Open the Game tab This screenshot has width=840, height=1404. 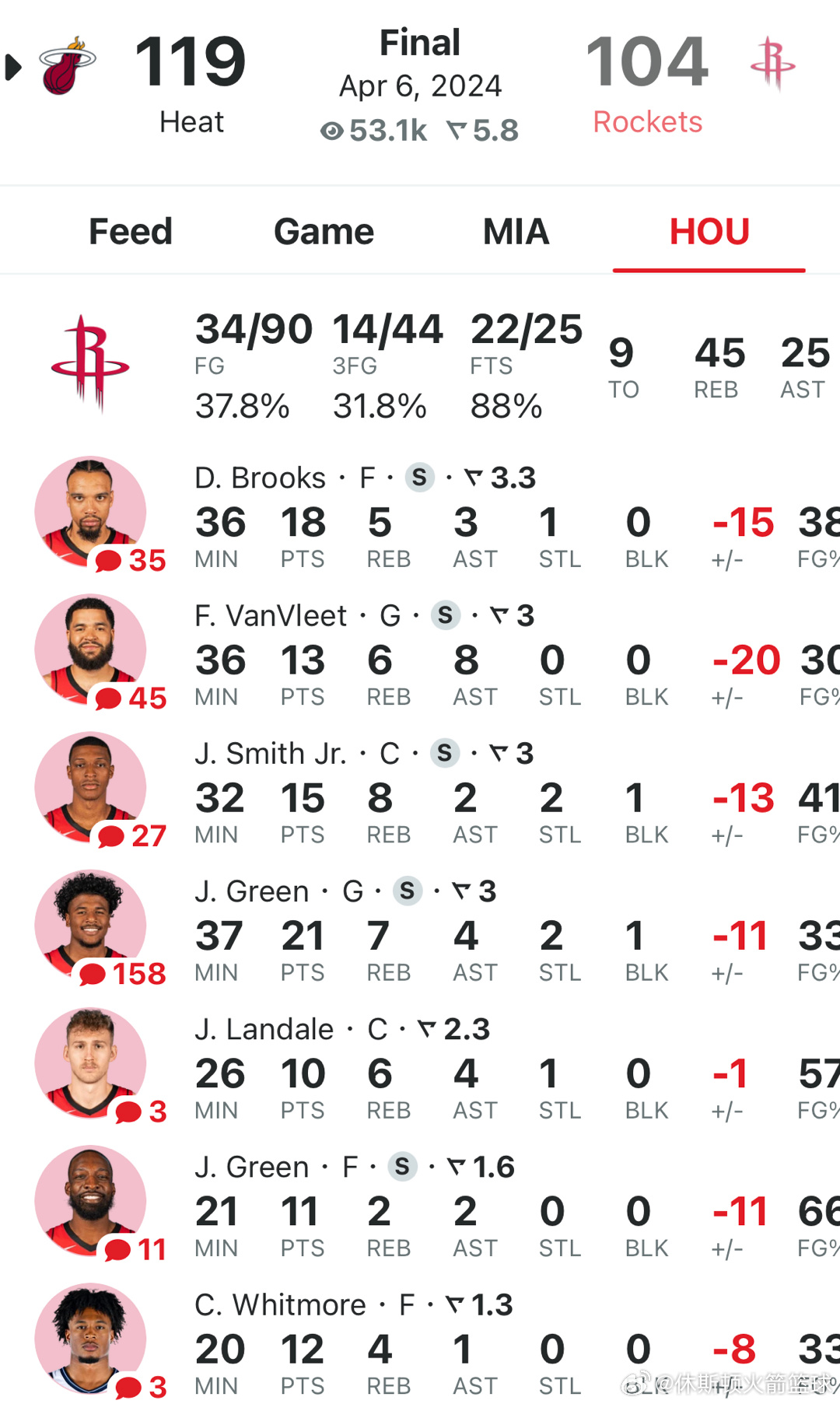click(324, 231)
